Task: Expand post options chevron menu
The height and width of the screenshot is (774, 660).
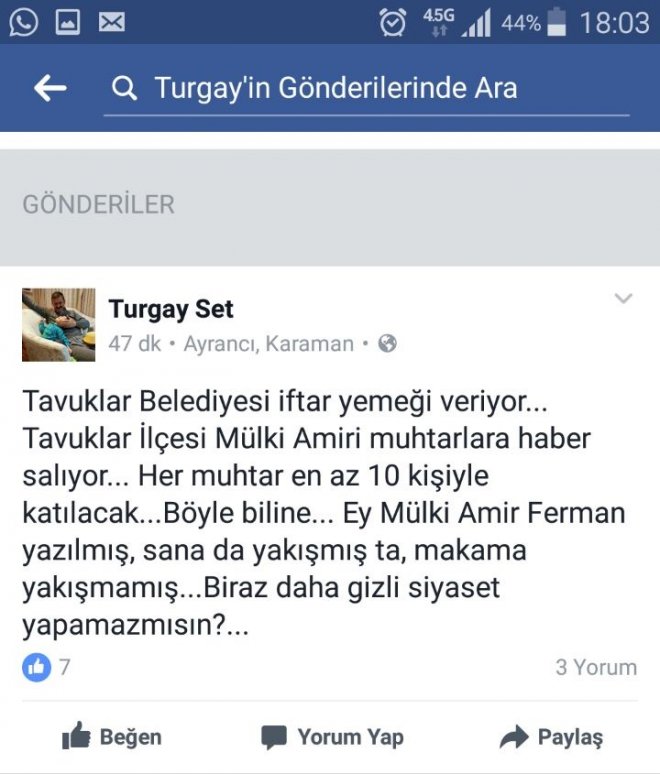Action: [x=623, y=299]
